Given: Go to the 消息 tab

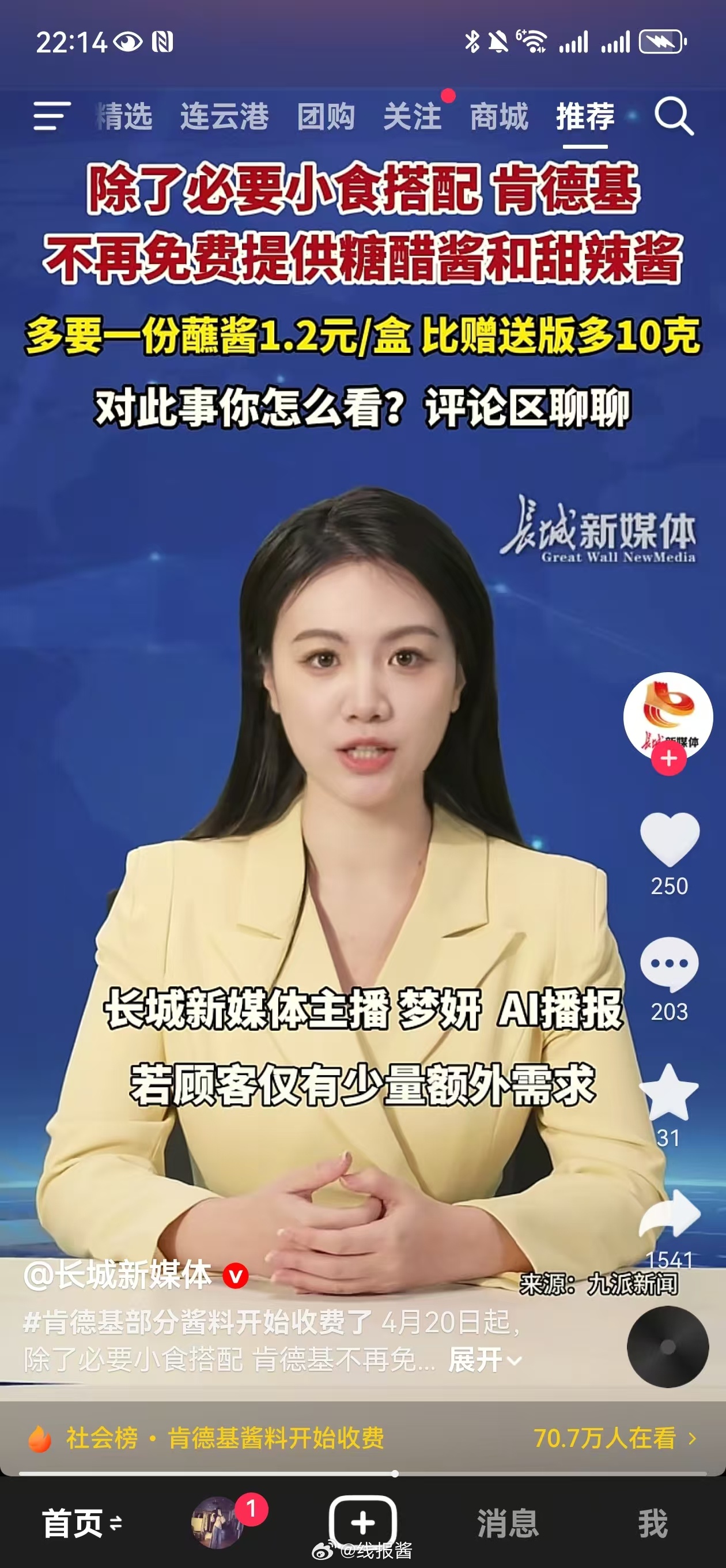Looking at the screenshot, I should coord(508,1524).
